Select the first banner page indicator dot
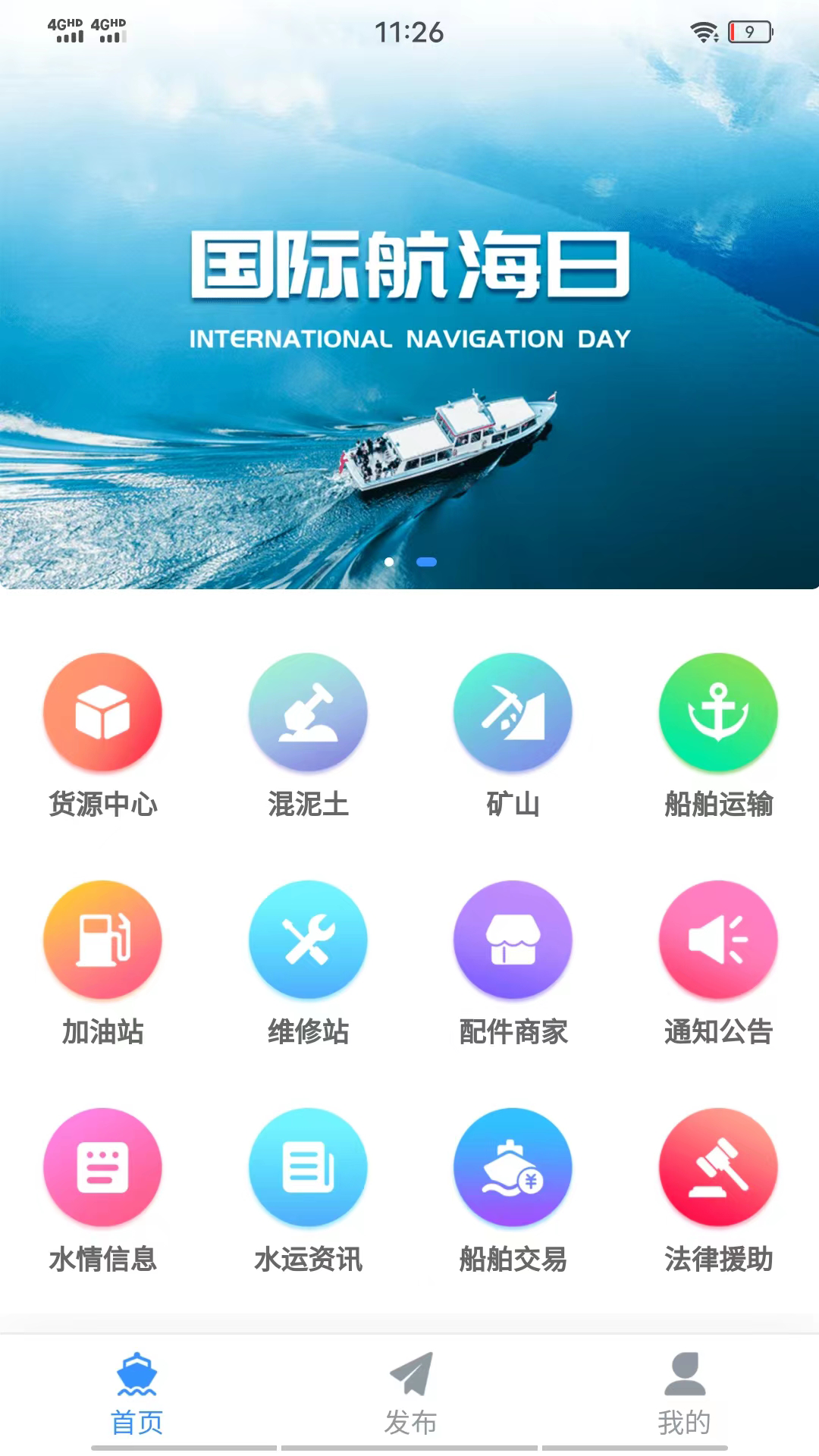 [389, 562]
